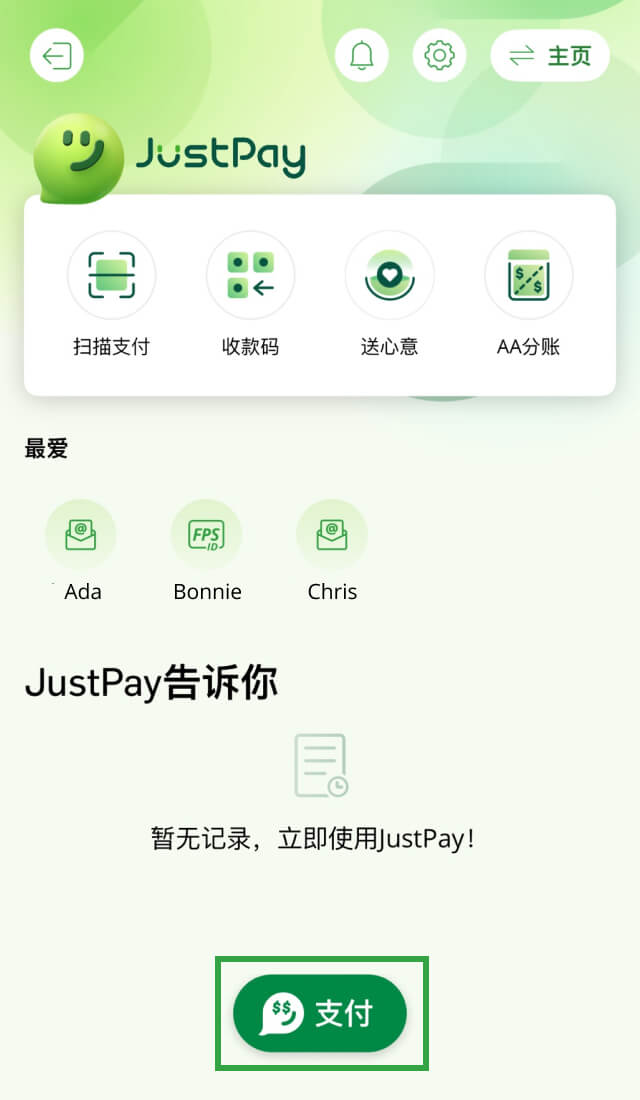Open the settings gear
Image resolution: width=640 pixels, height=1100 pixels.
coord(439,55)
